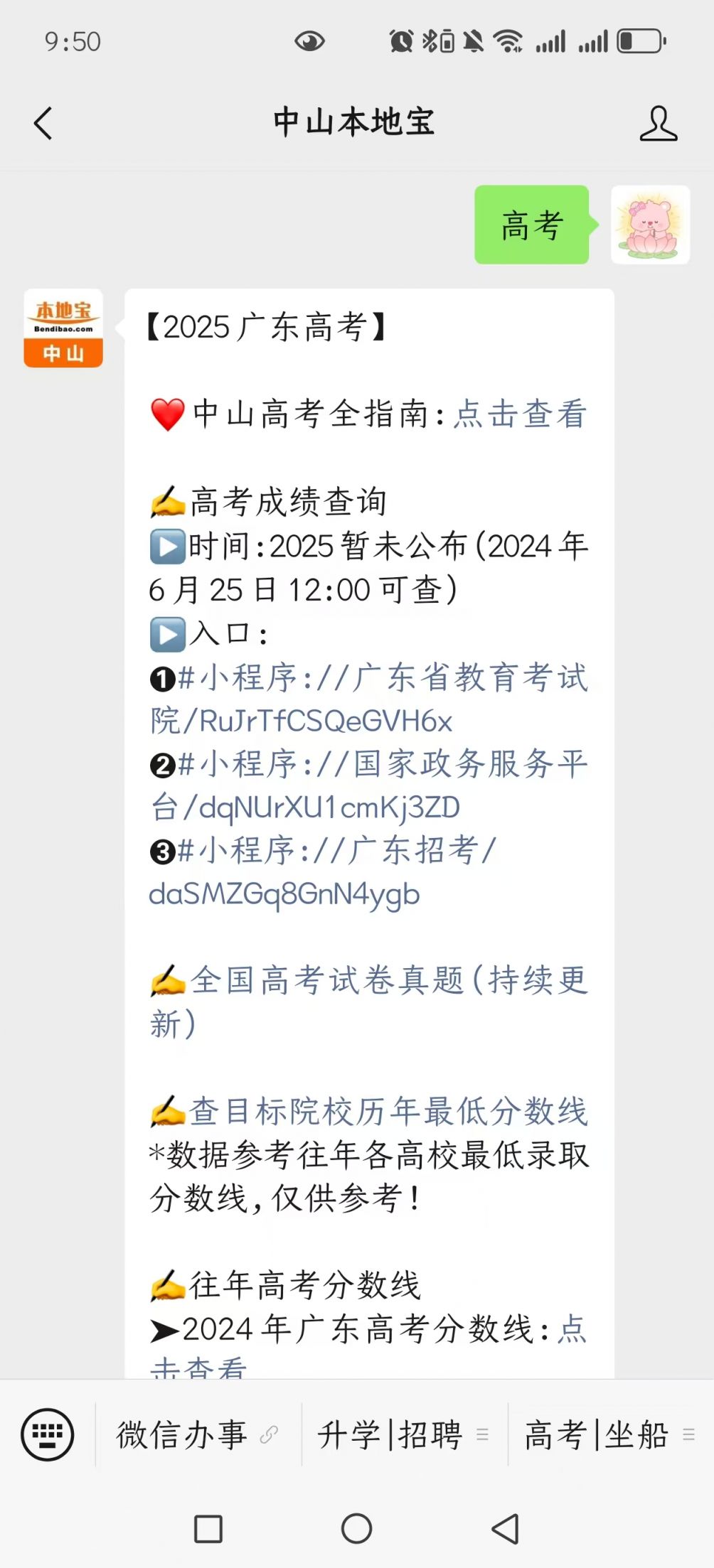Go to the system home screen
The width and height of the screenshot is (714, 1568).
(x=356, y=1528)
